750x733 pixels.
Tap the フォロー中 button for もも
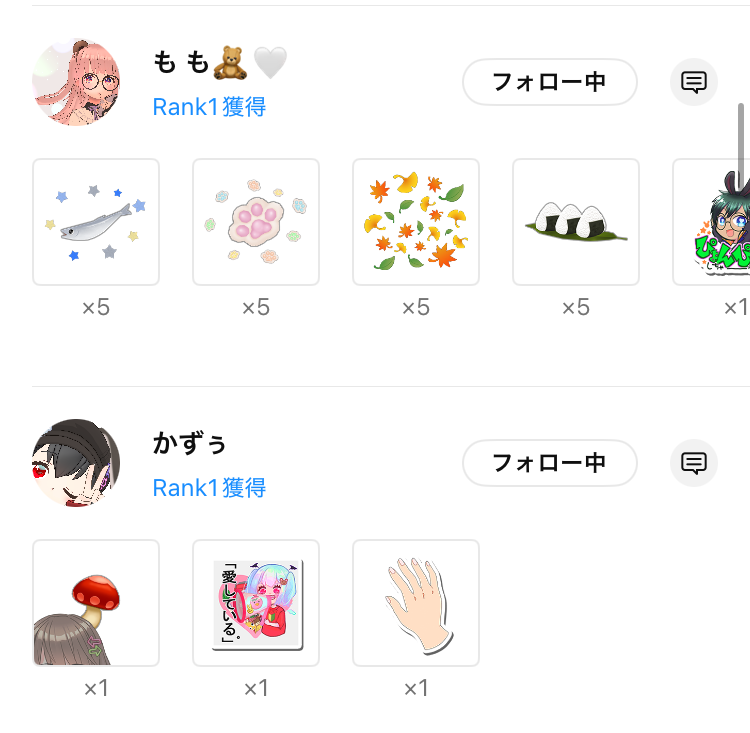click(x=549, y=82)
